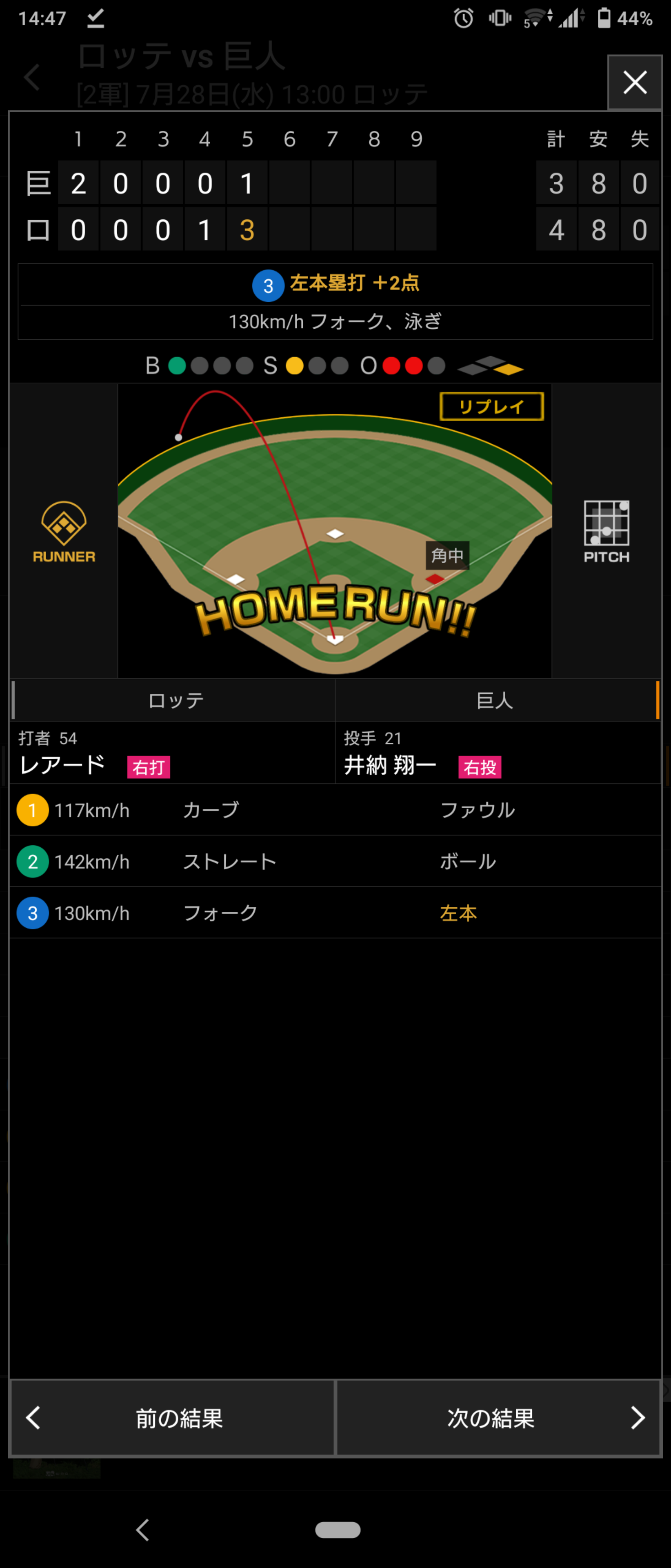Tap the system back button
This screenshot has width=671, height=1568.
[x=143, y=1529]
